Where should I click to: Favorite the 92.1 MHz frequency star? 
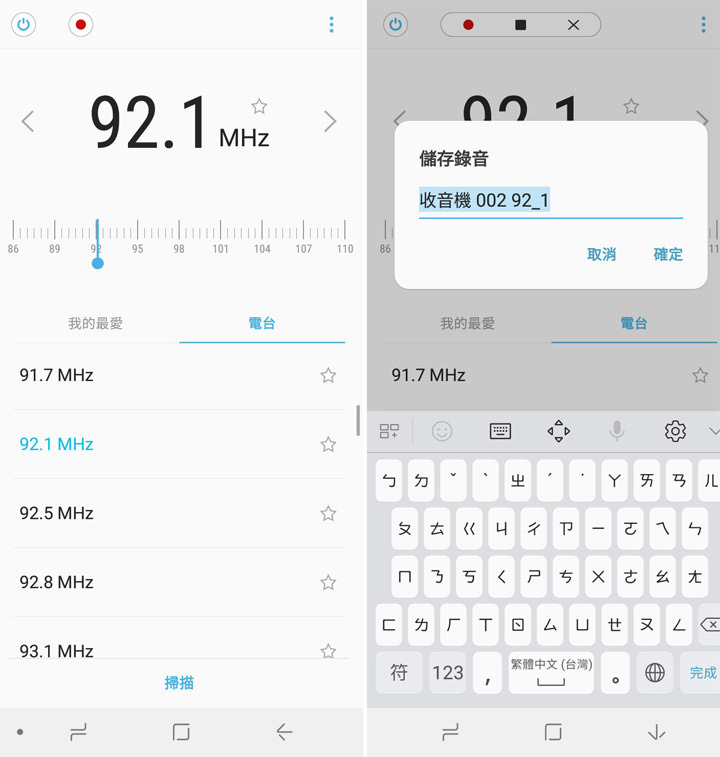click(259, 105)
